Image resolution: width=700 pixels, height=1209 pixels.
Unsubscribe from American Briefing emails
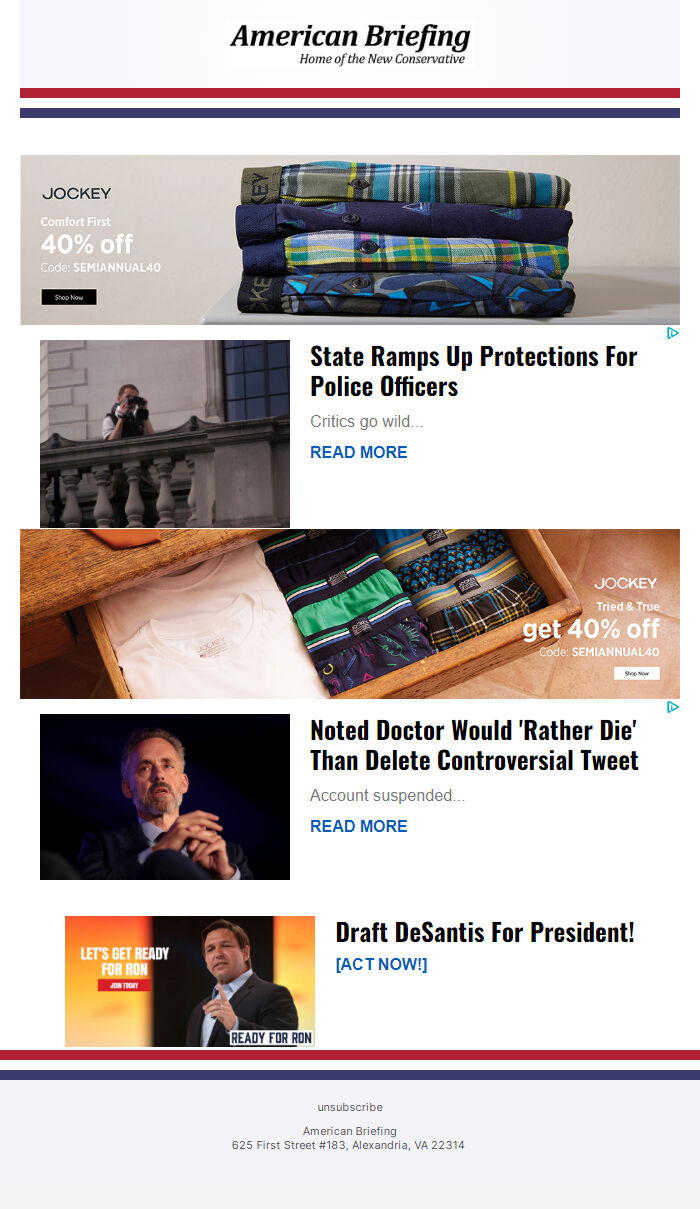tap(350, 1107)
